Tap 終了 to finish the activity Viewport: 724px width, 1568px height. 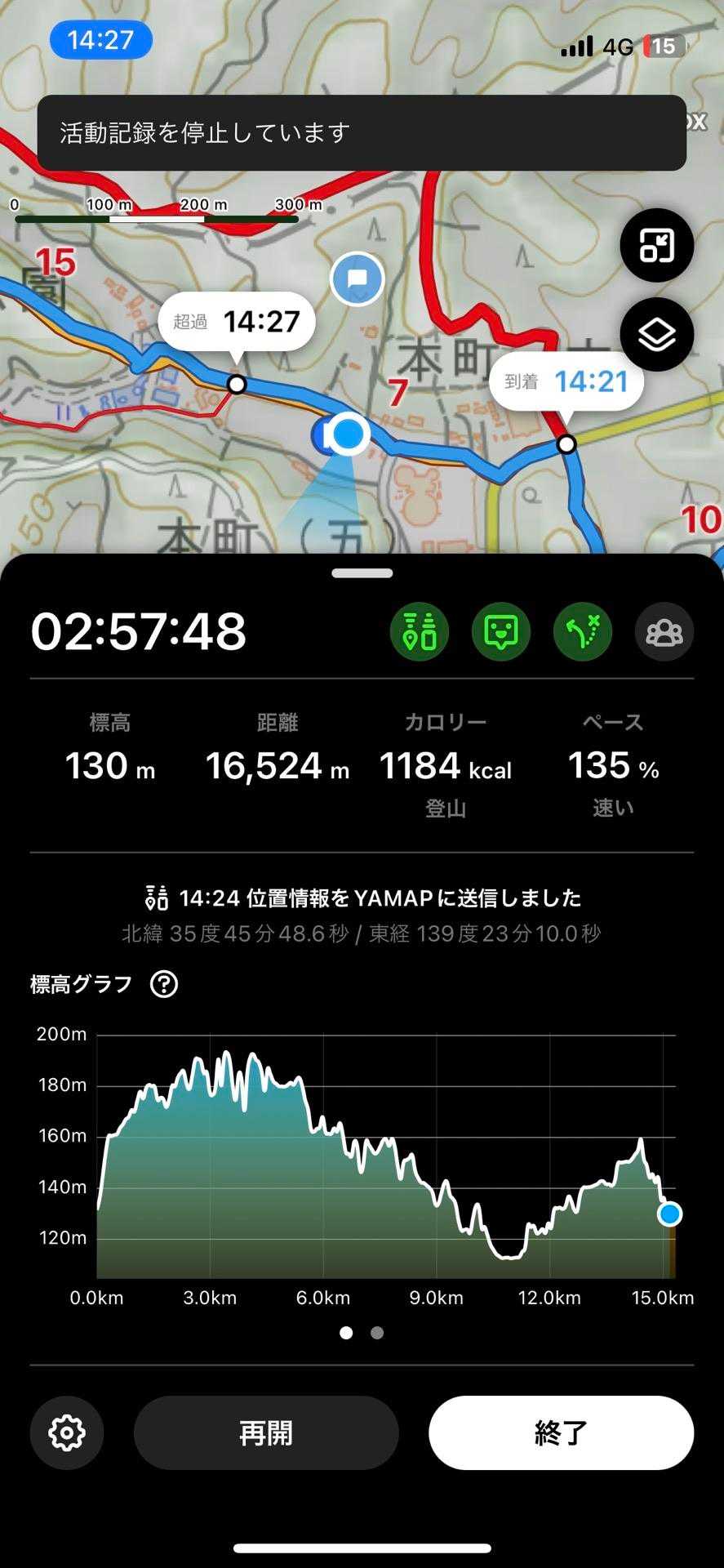(561, 1432)
